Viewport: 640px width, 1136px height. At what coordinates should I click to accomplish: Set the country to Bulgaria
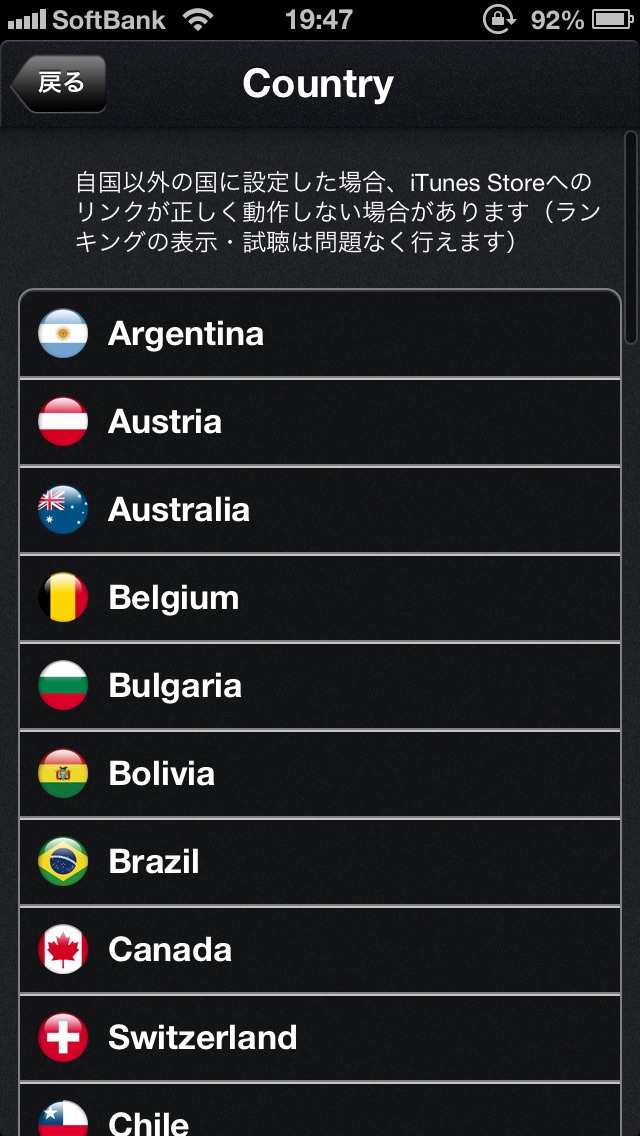(320, 686)
